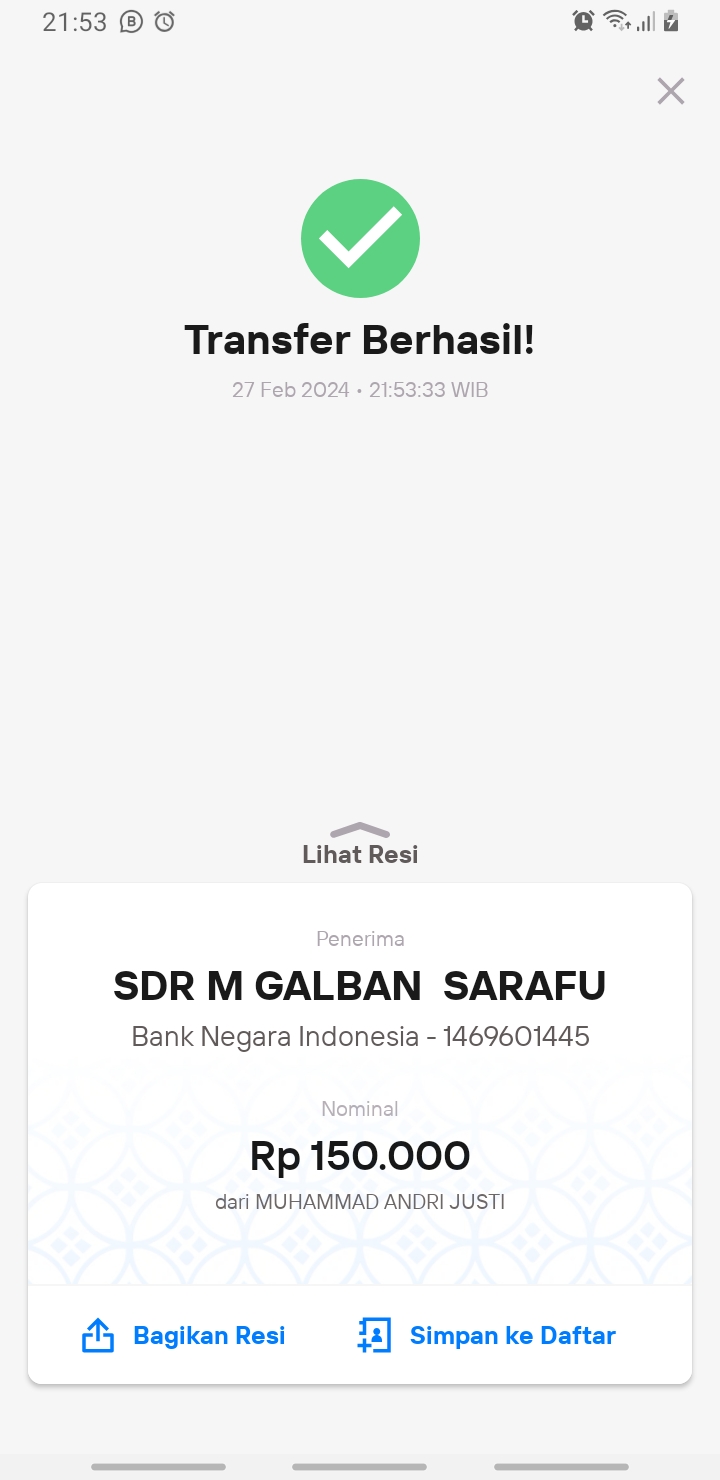This screenshot has height=1480, width=720.
Task: Tap Bagikan Resi to share receipt
Action: pos(184,1335)
